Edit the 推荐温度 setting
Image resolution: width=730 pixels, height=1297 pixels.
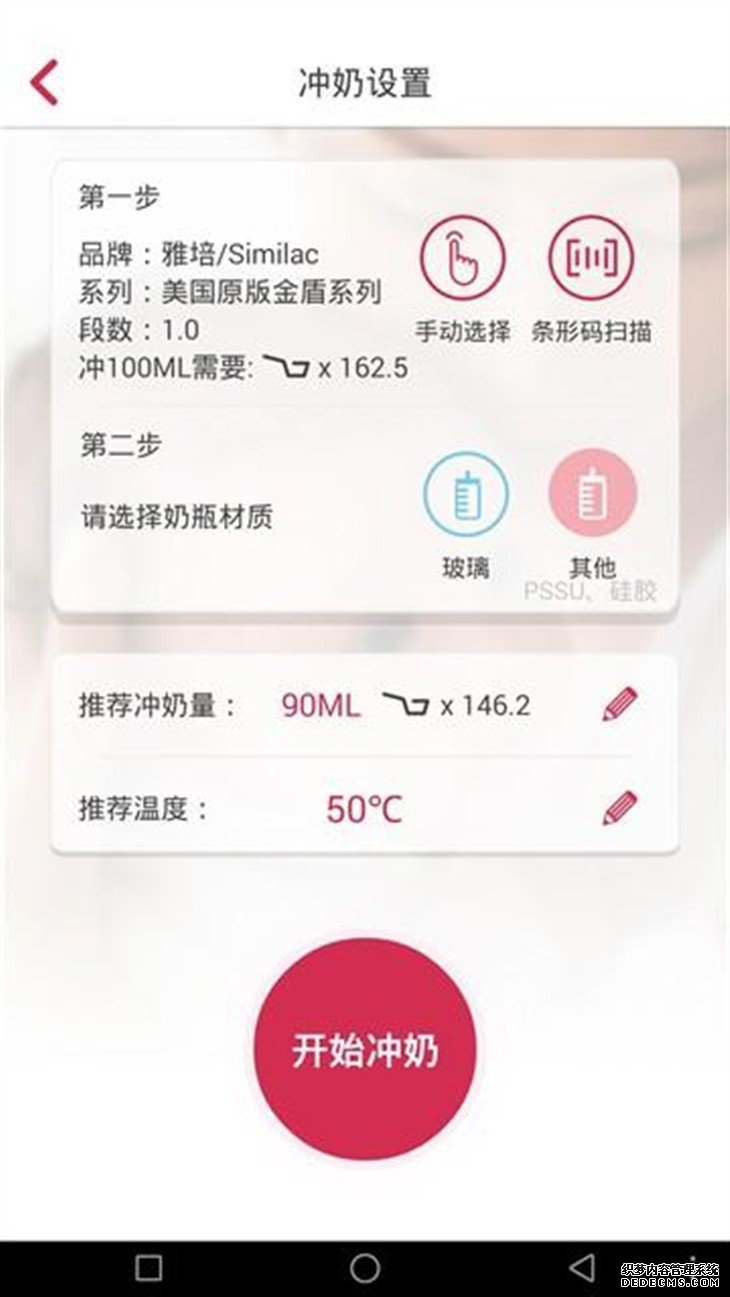tap(620, 808)
